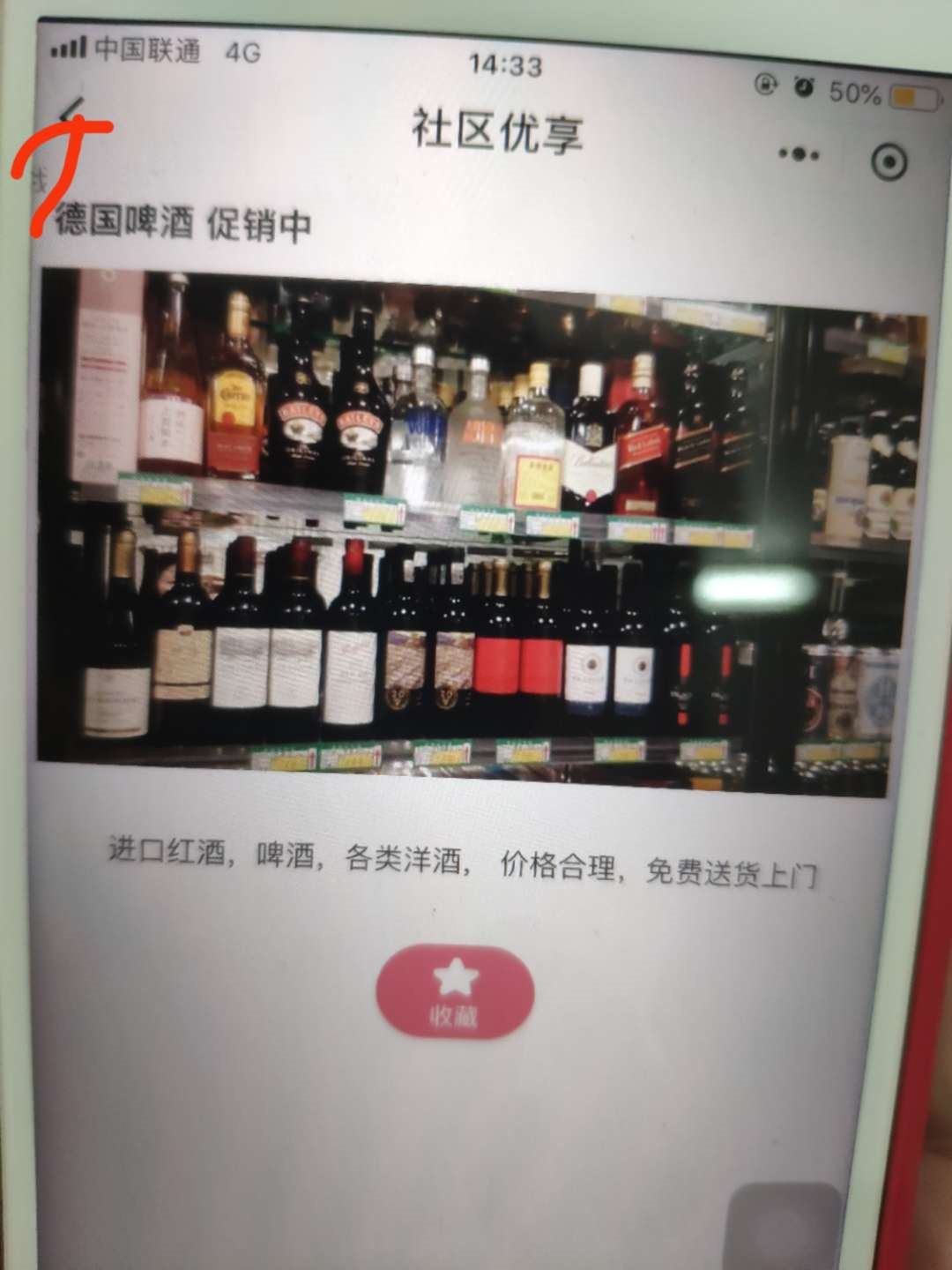Screen dimensions: 952x1270
Task: Go back using the top-left arrow
Action: click(71, 113)
